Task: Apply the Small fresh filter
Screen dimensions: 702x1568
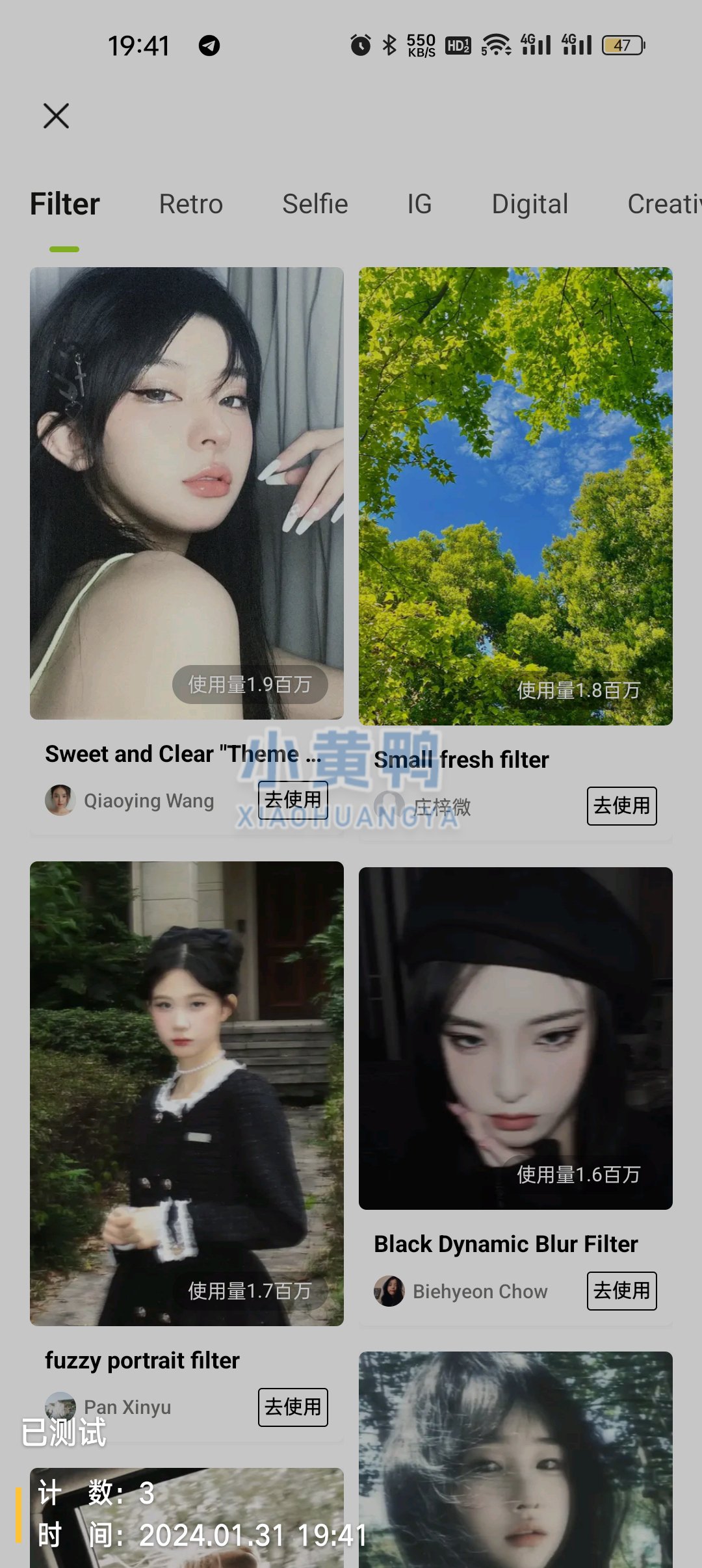Action: [621, 806]
